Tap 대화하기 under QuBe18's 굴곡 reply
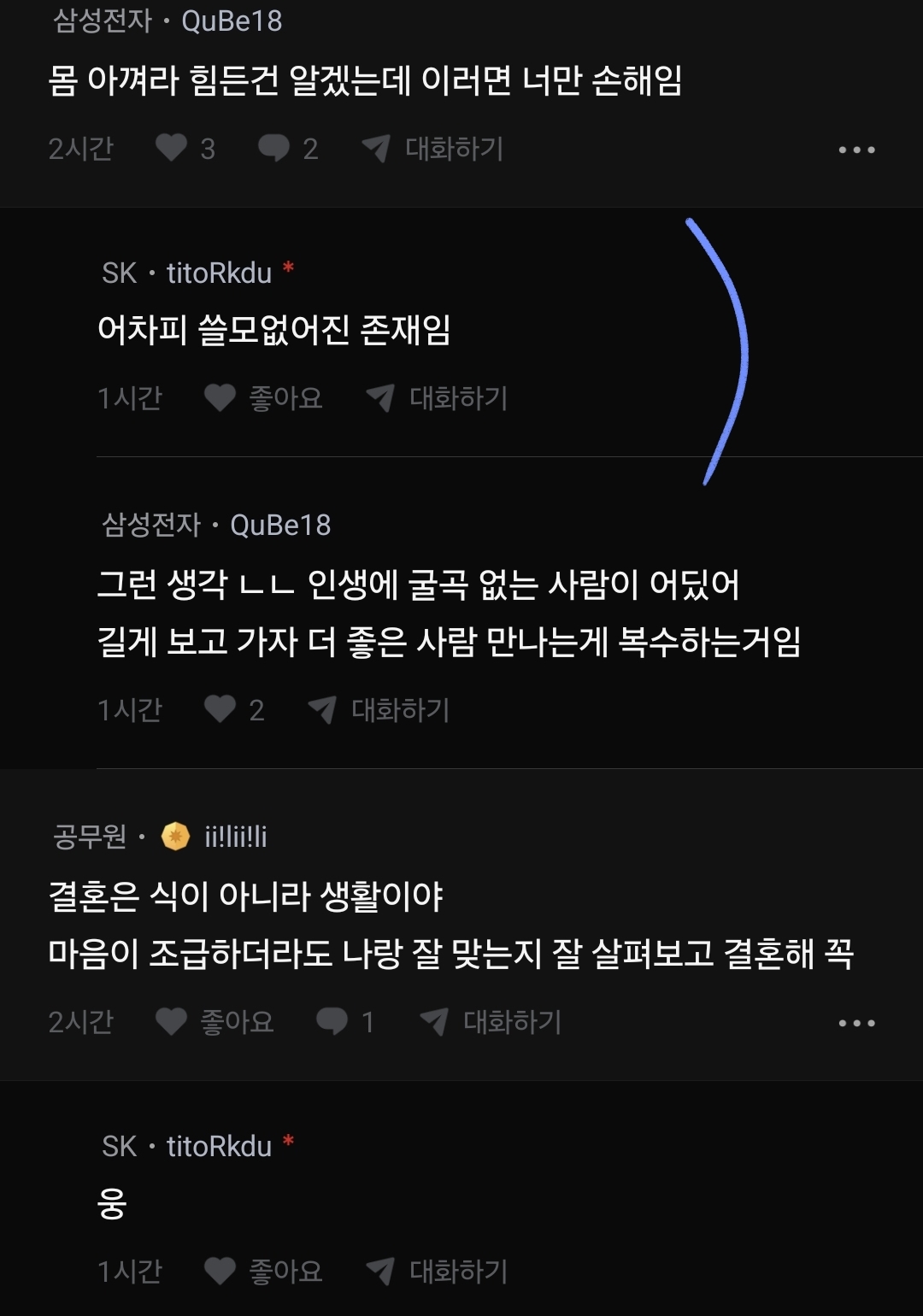 tap(379, 709)
